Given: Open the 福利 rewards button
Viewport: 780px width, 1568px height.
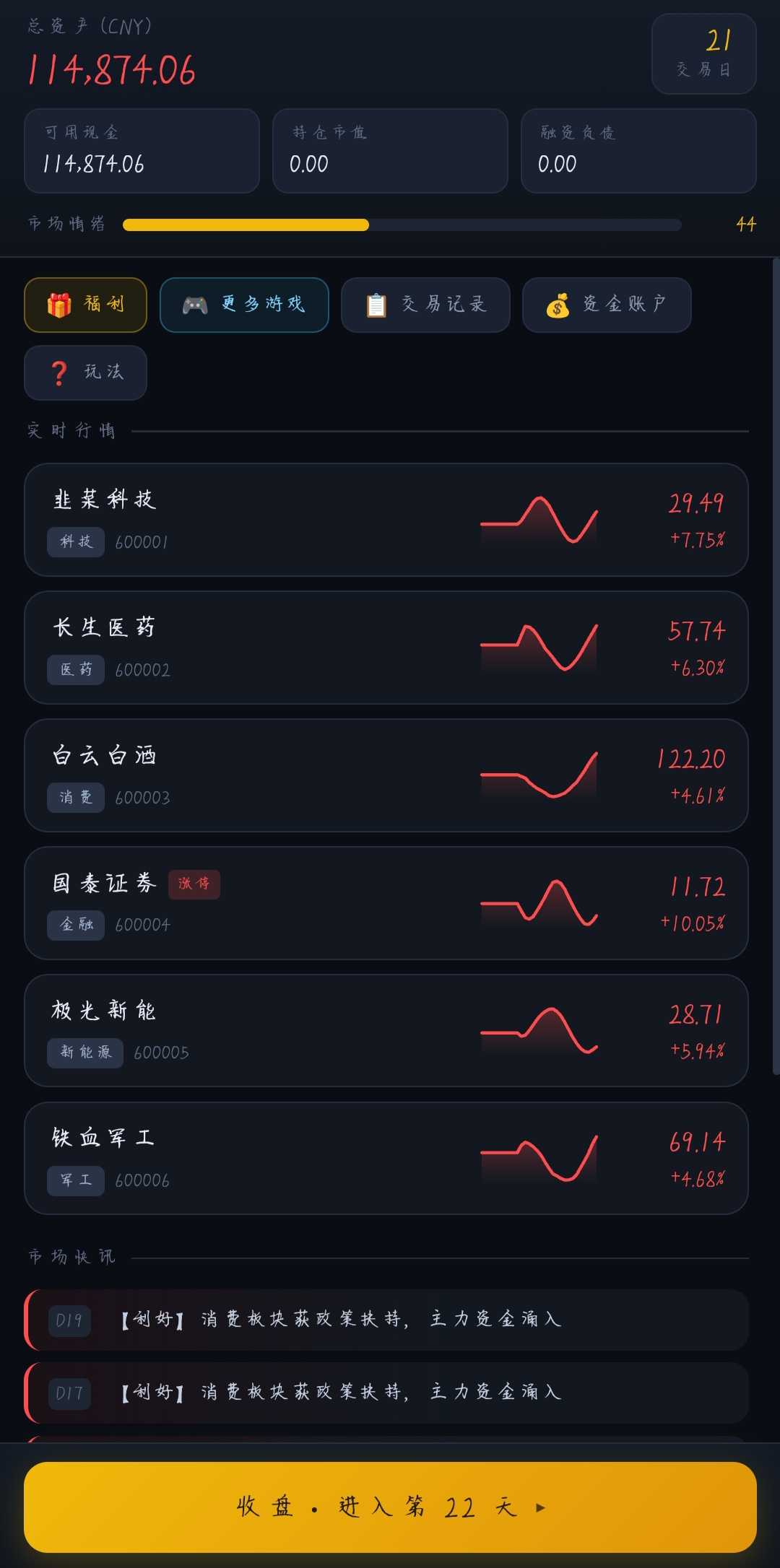Looking at the screenshot, I should pyautogui.click(x=85, y=305).
